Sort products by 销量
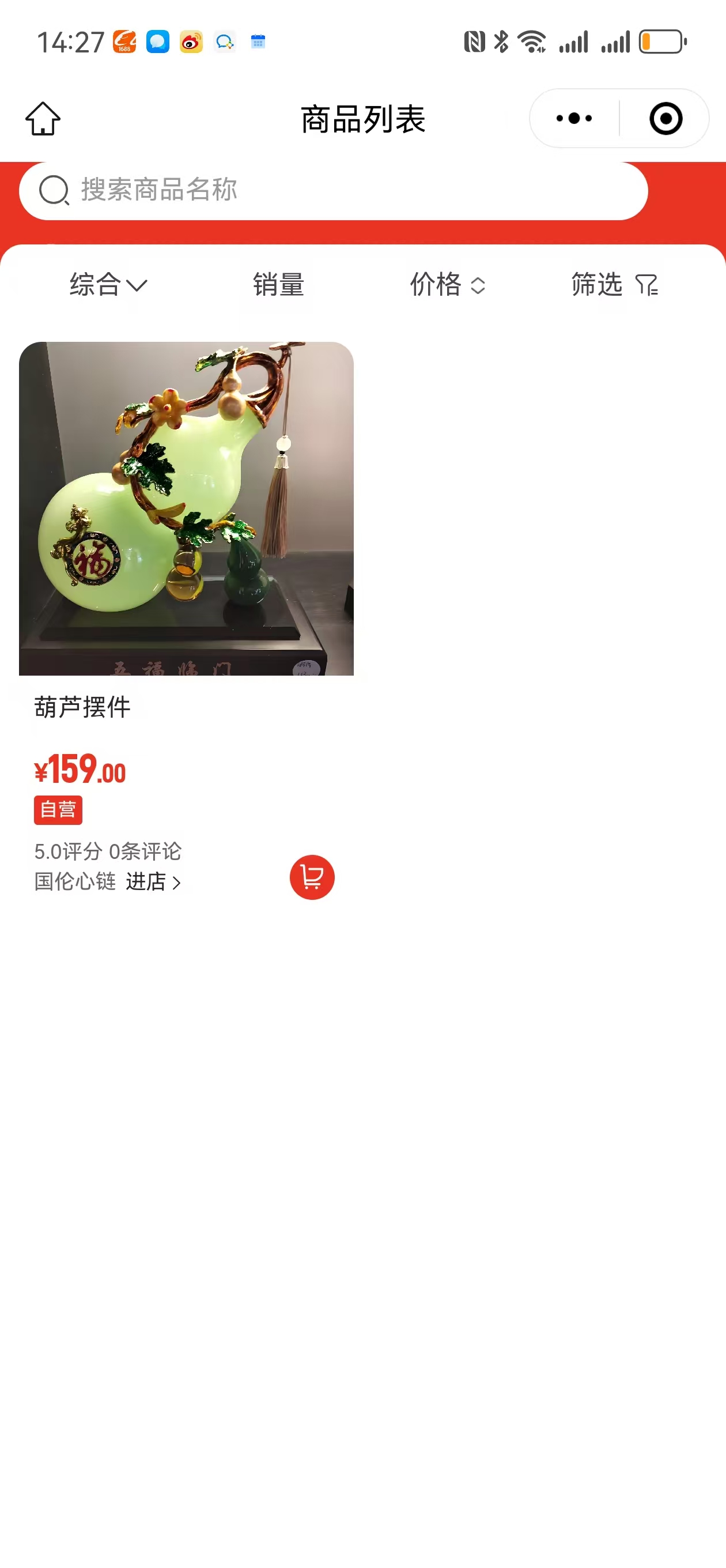The image size is (726, 1568). click(278, 284)
